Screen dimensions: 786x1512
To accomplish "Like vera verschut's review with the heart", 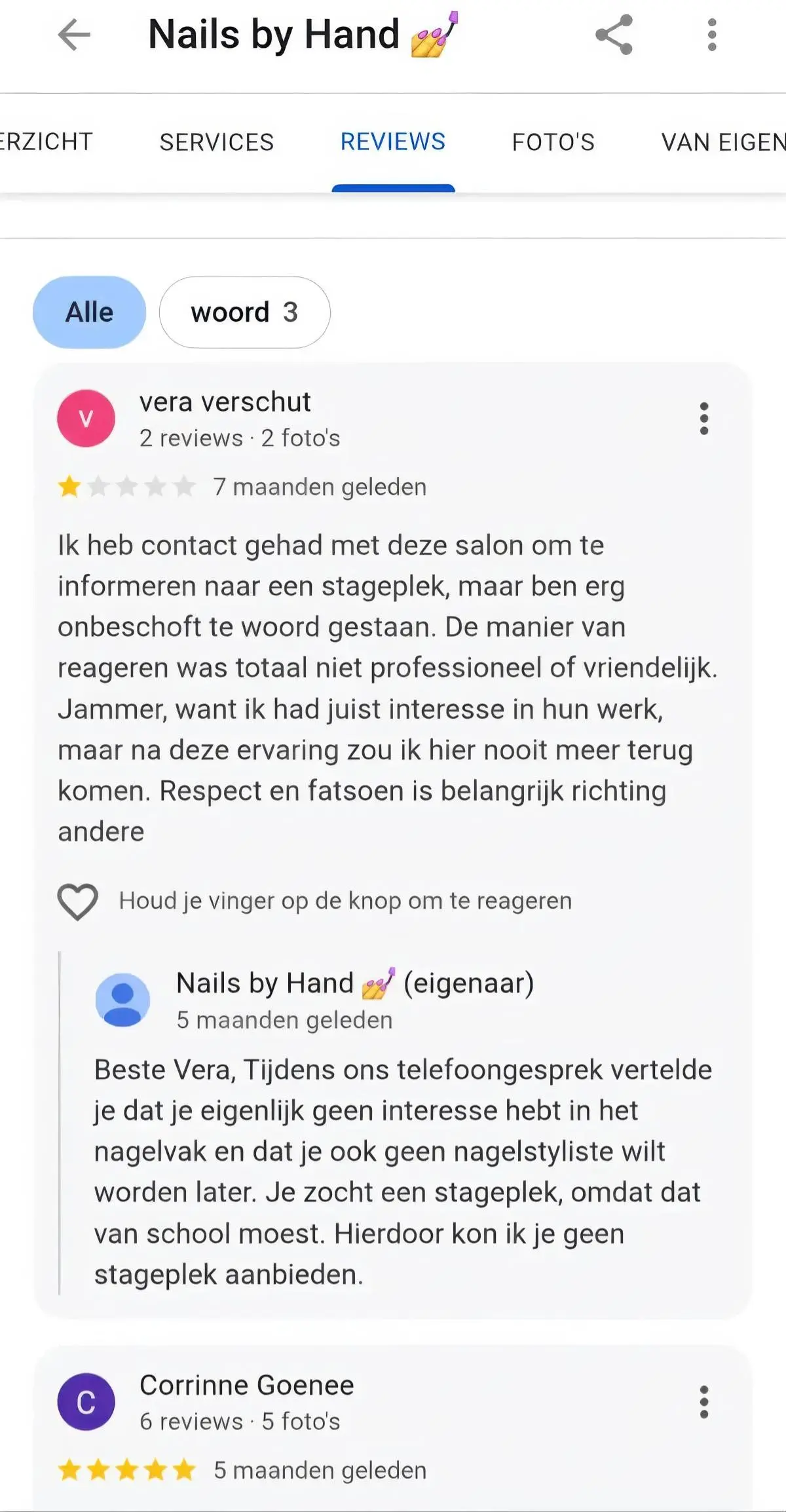I will [78, 901].
